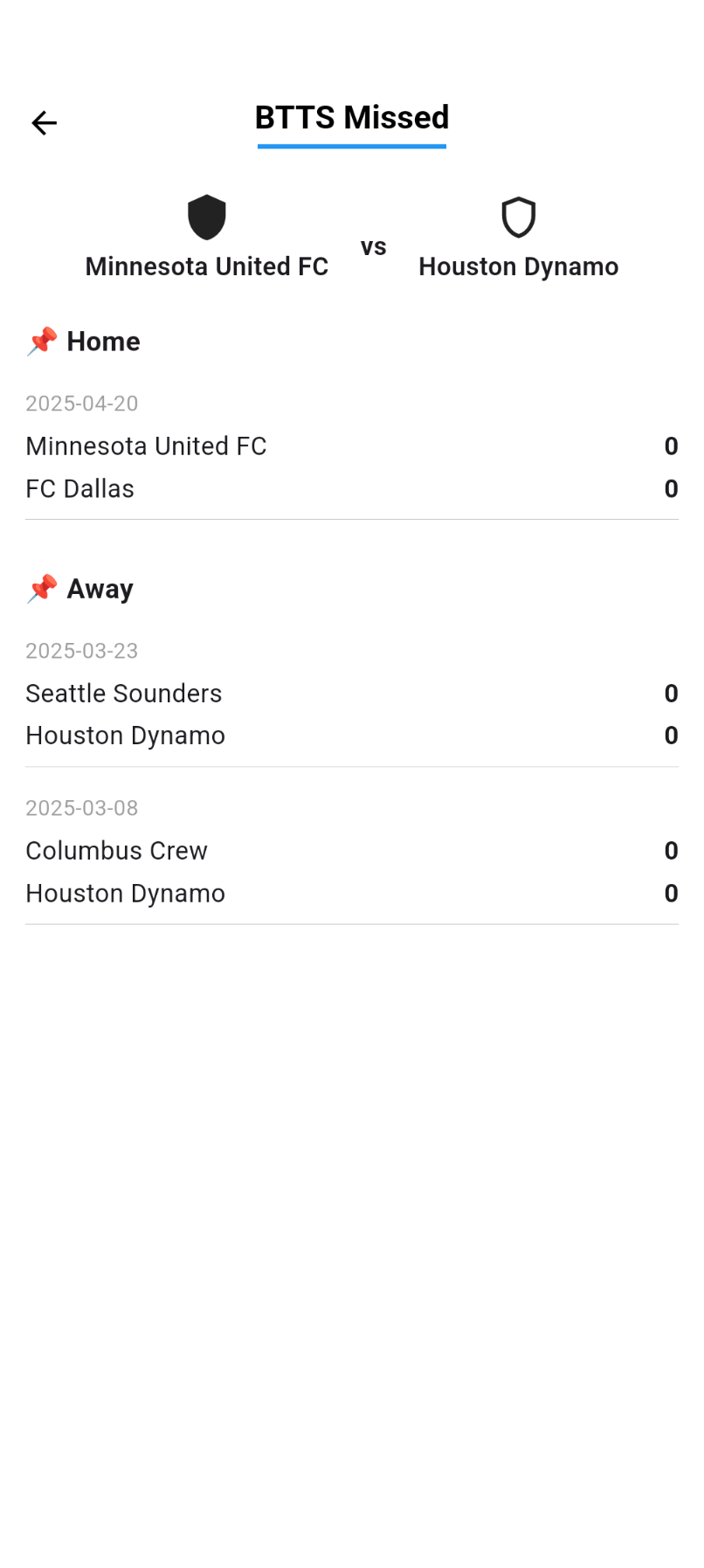The width and height of the screenshot is (704, 1568).
Task: Select the Home section header
Action: (x=102, y=342)
